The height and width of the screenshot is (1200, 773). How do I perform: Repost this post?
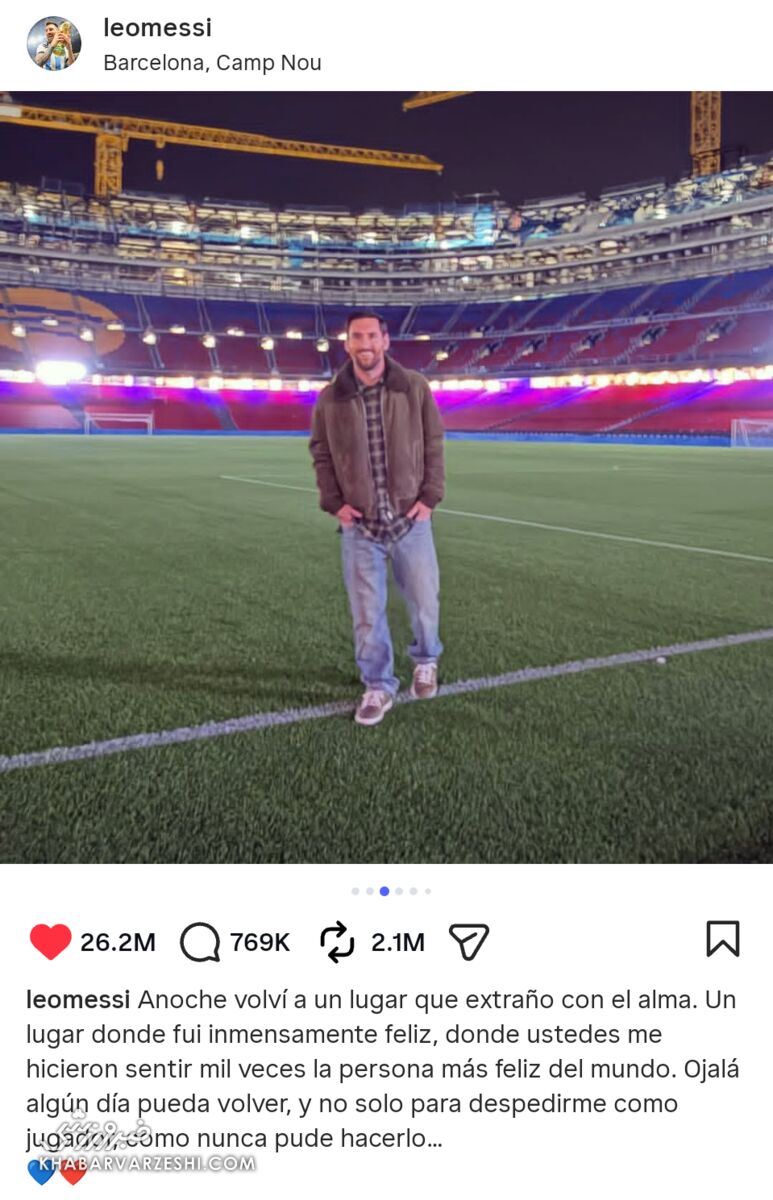tap(337, 942)
